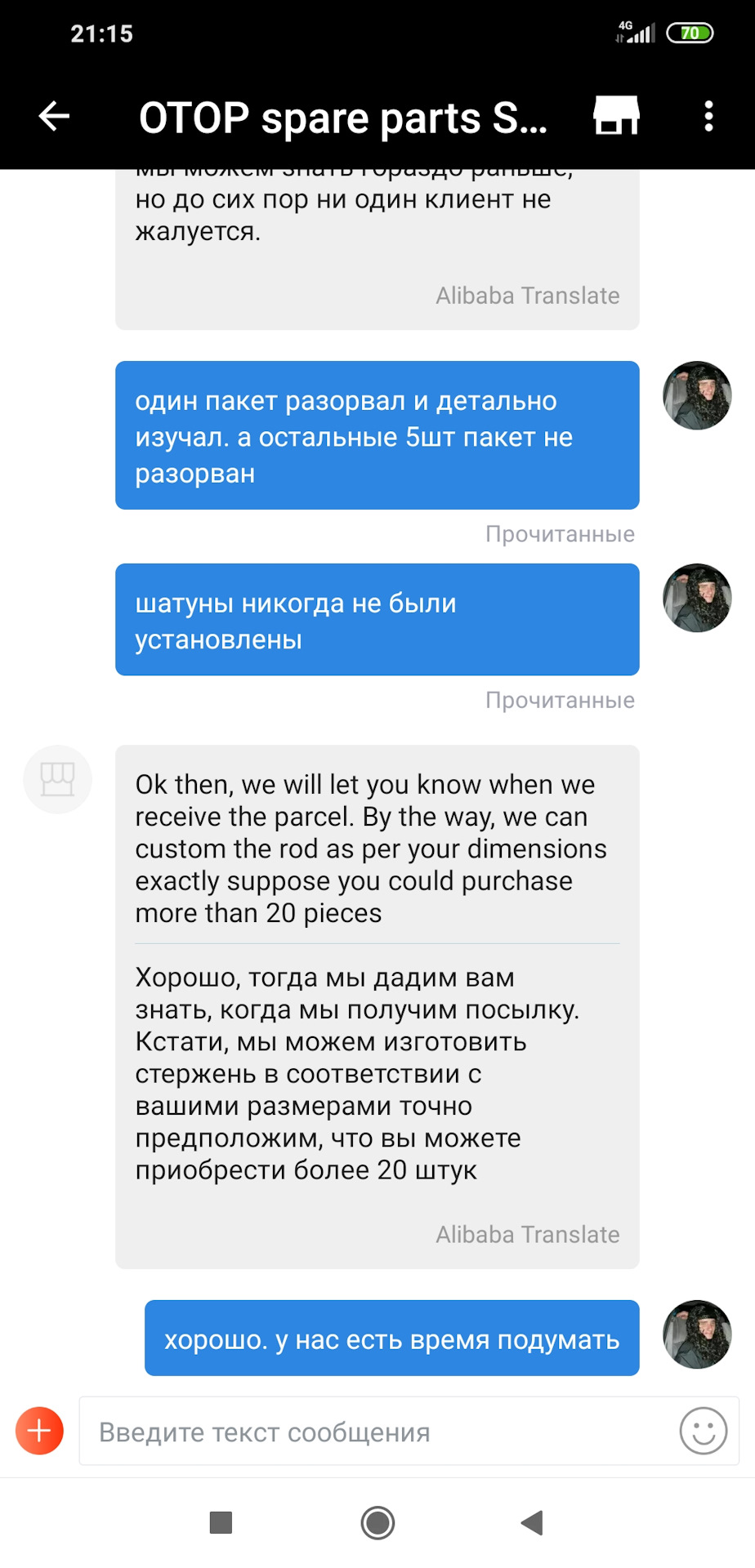Tap the red plus attachment button
Image resolution: width=755 pixels, height=1568 pixels.
[39, 1431]
